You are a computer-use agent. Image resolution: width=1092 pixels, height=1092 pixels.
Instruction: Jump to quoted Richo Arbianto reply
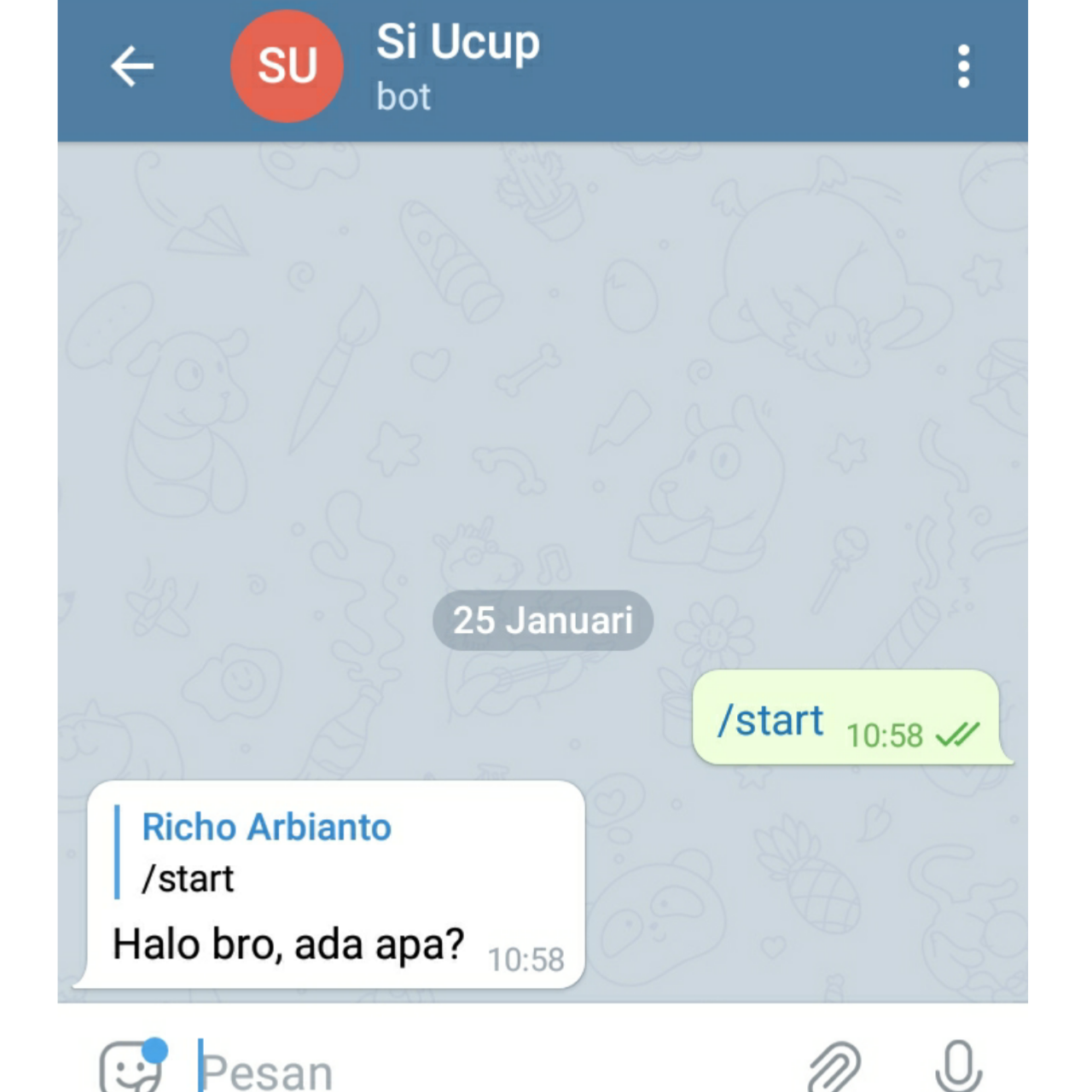pyautogui.click(x=266, y=851)
